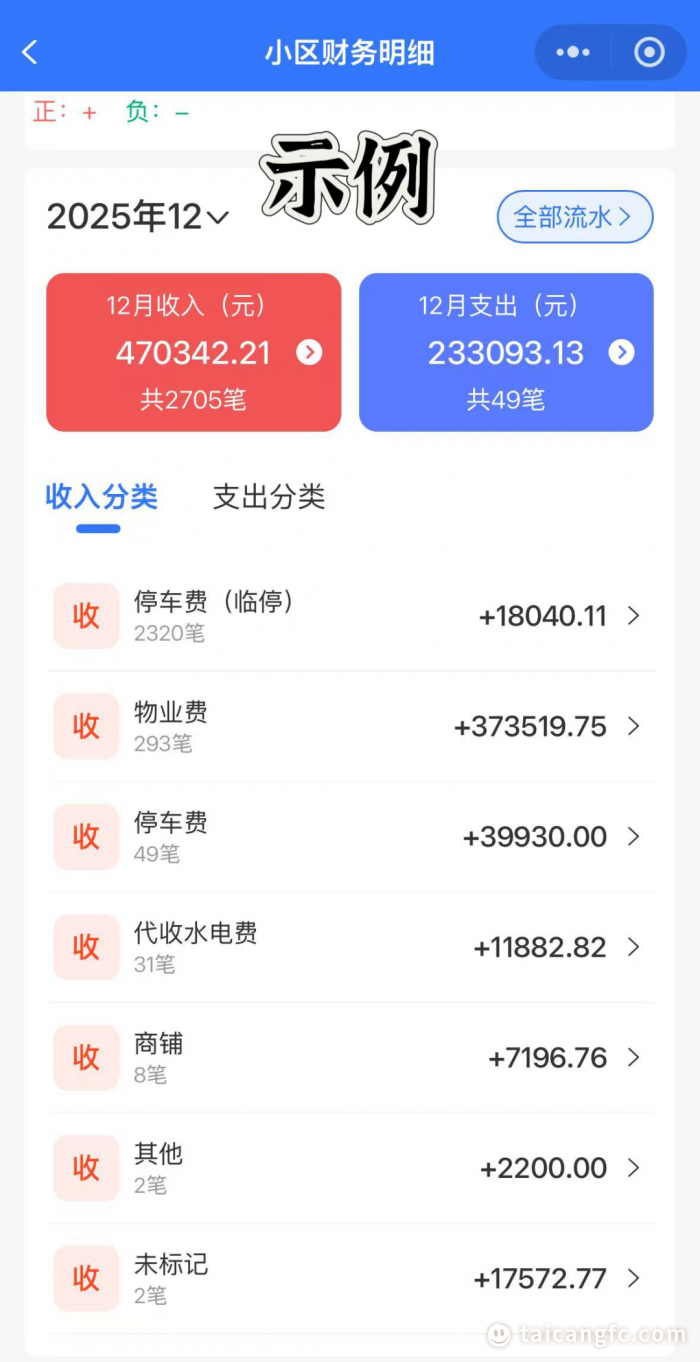
Task: Open the mini program more options menu
Action: pyautogui.click(x=573, y=53)
